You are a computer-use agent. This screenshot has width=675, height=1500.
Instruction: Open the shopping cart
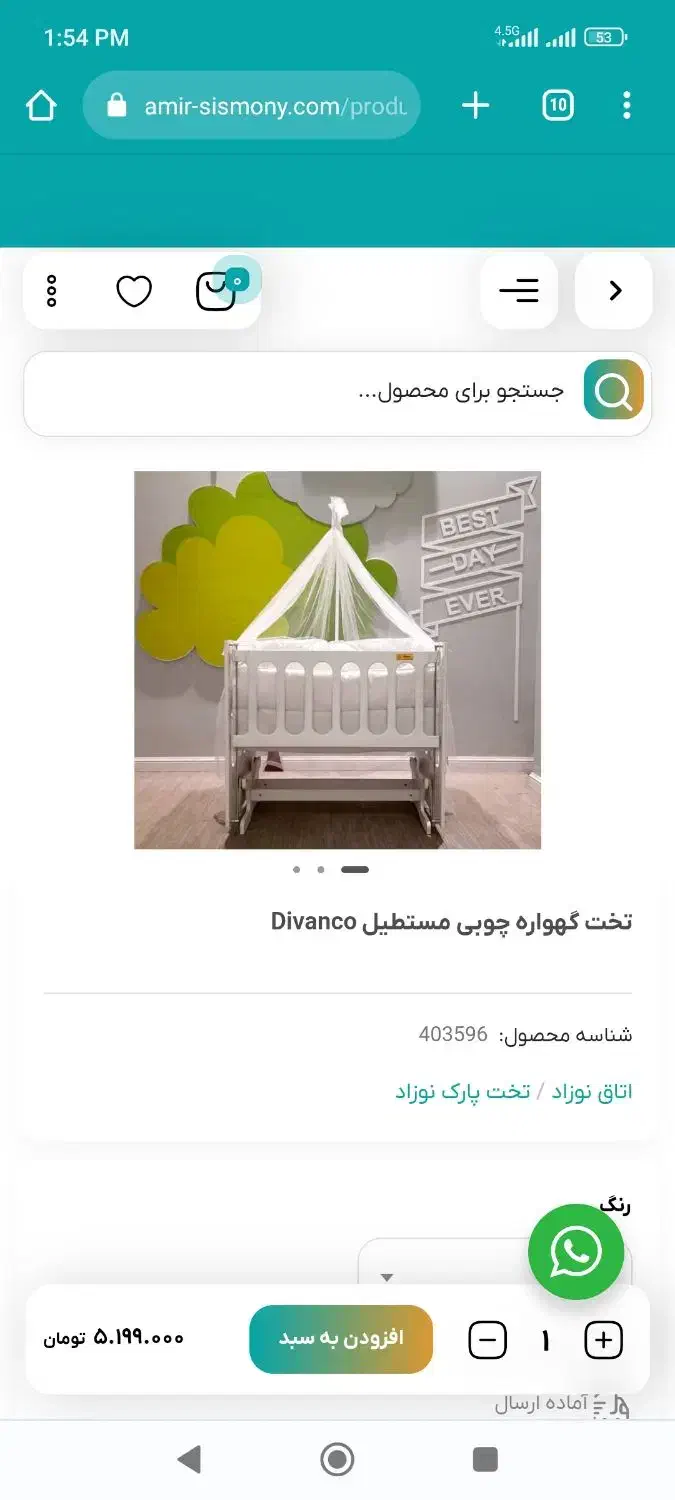(216, 291)
